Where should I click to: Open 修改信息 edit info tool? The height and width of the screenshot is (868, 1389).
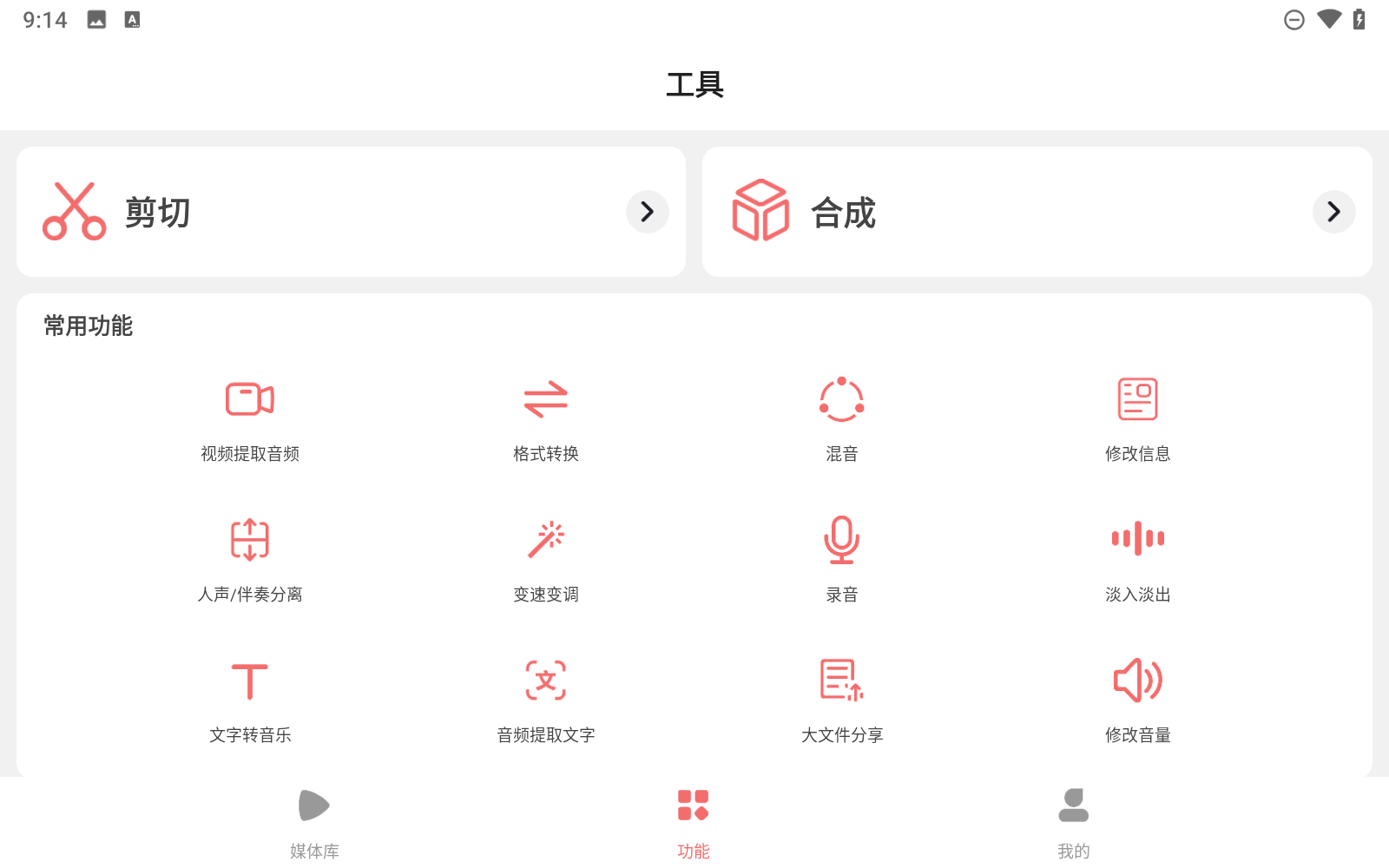click(1137, 418)
